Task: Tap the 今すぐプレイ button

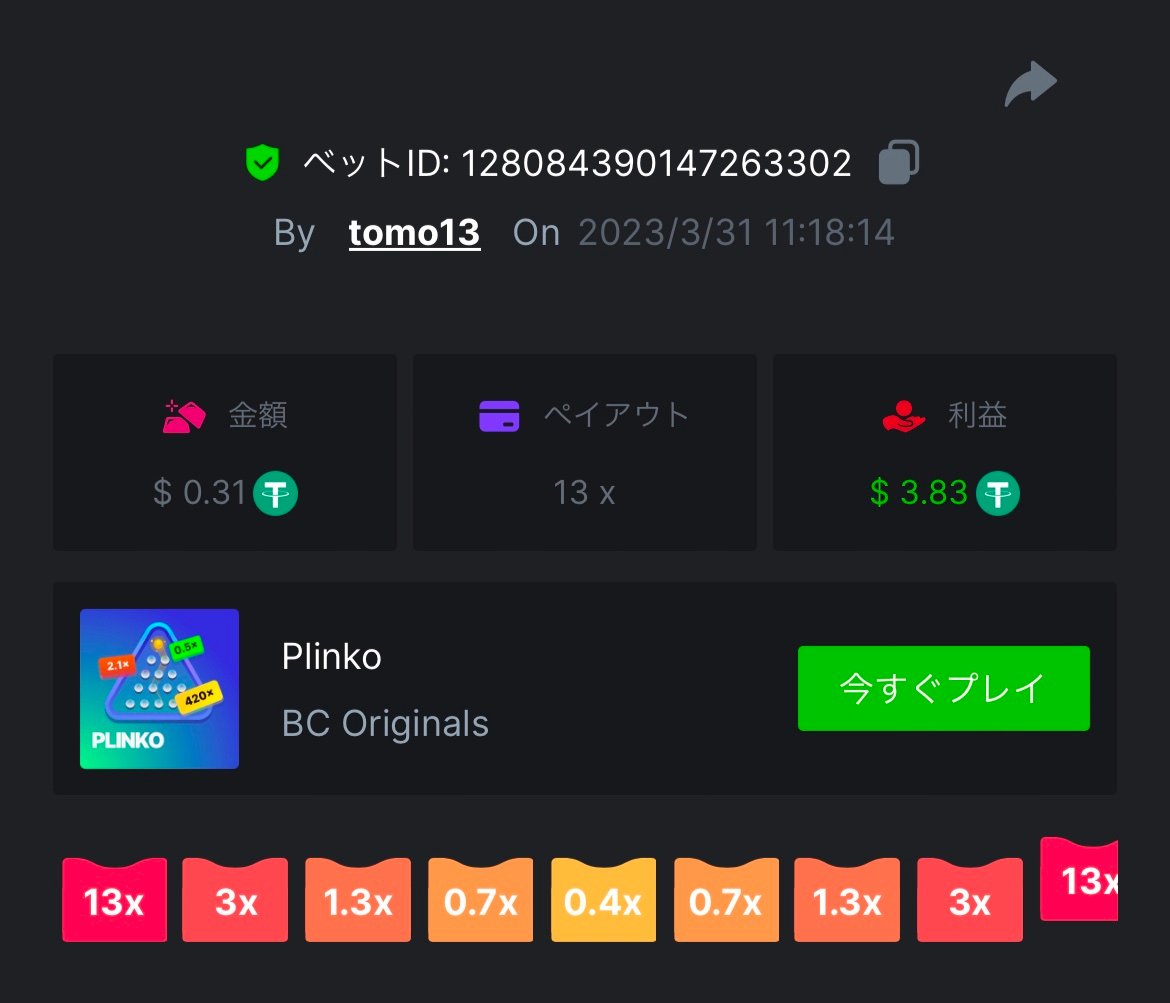Action: [x=943, y=688]
